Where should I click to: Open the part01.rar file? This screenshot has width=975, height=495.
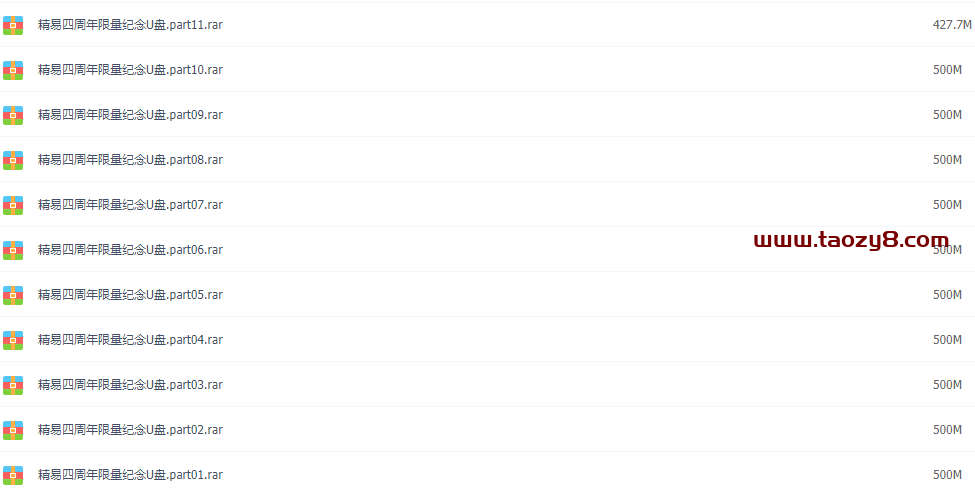click(x=130, y=475)
